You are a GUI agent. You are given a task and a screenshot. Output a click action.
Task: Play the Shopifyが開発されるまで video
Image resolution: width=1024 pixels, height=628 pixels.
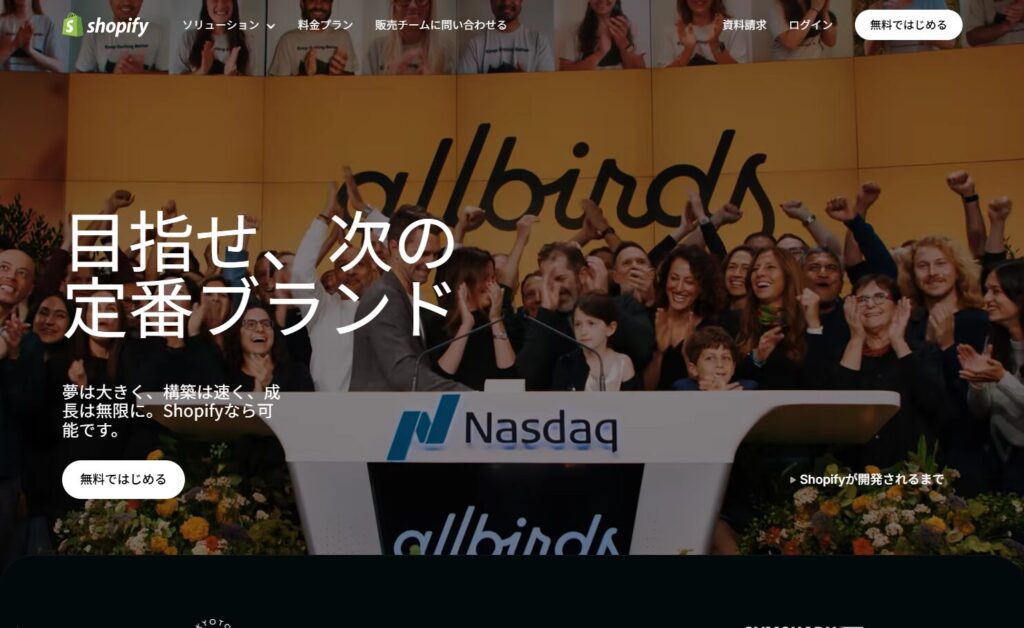tap(866, 480)
